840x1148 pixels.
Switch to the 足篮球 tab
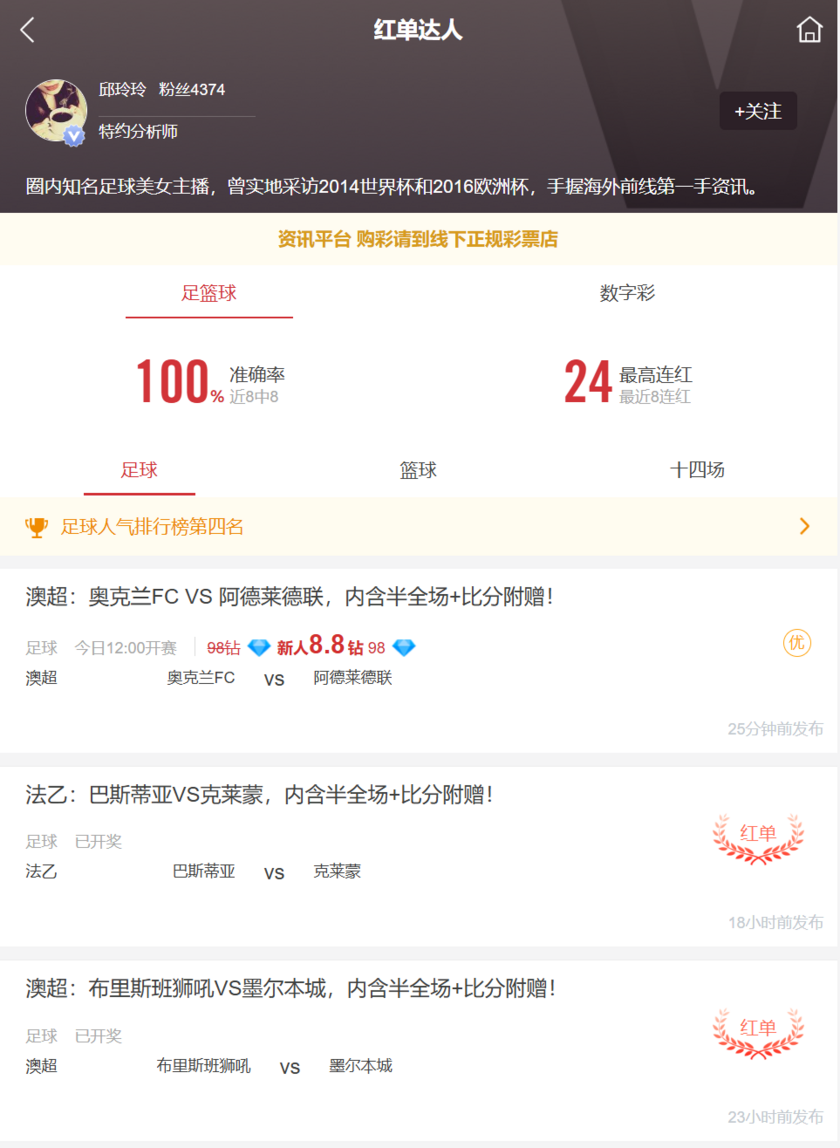[209, 293]
